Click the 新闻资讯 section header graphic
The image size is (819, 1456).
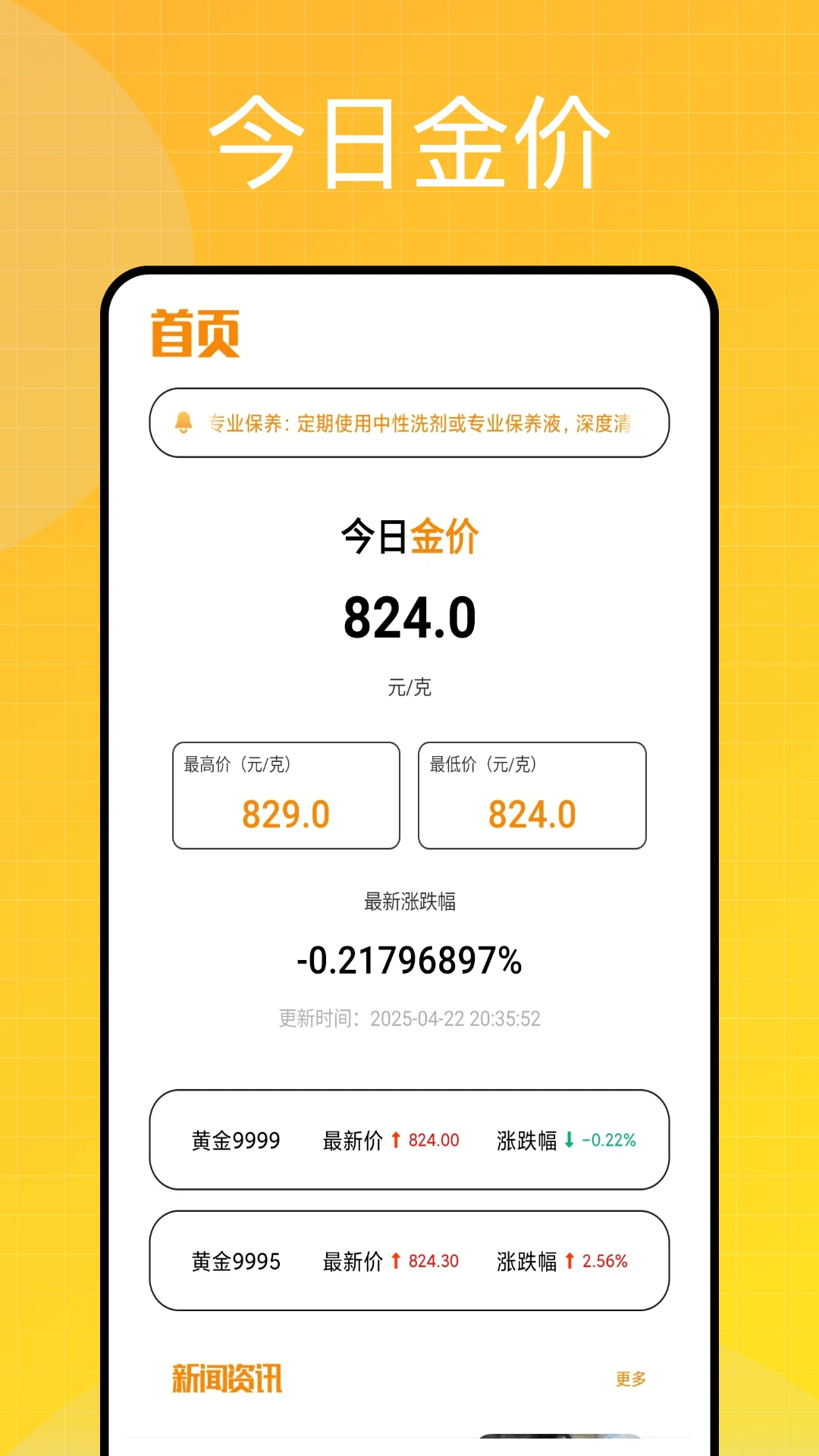[x=227, y=1379]
